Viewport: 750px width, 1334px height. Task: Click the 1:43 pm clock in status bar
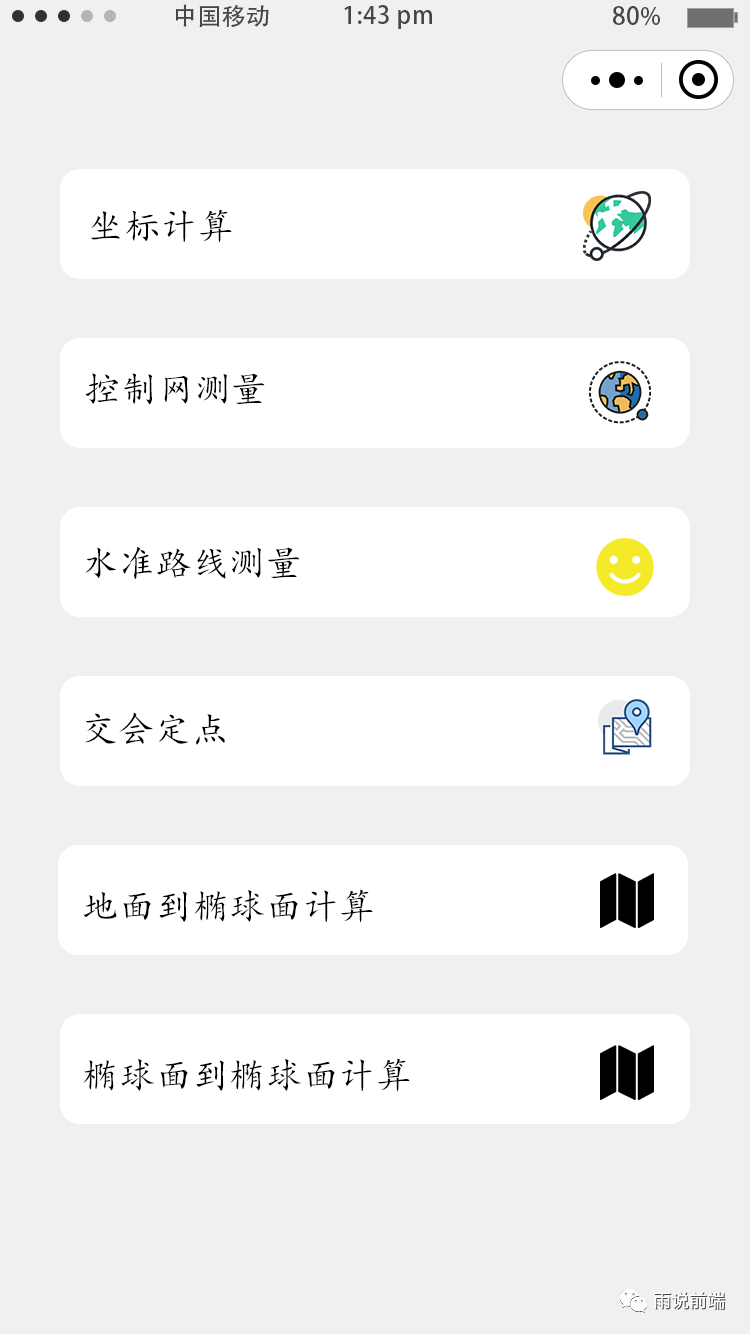(388, 16)
